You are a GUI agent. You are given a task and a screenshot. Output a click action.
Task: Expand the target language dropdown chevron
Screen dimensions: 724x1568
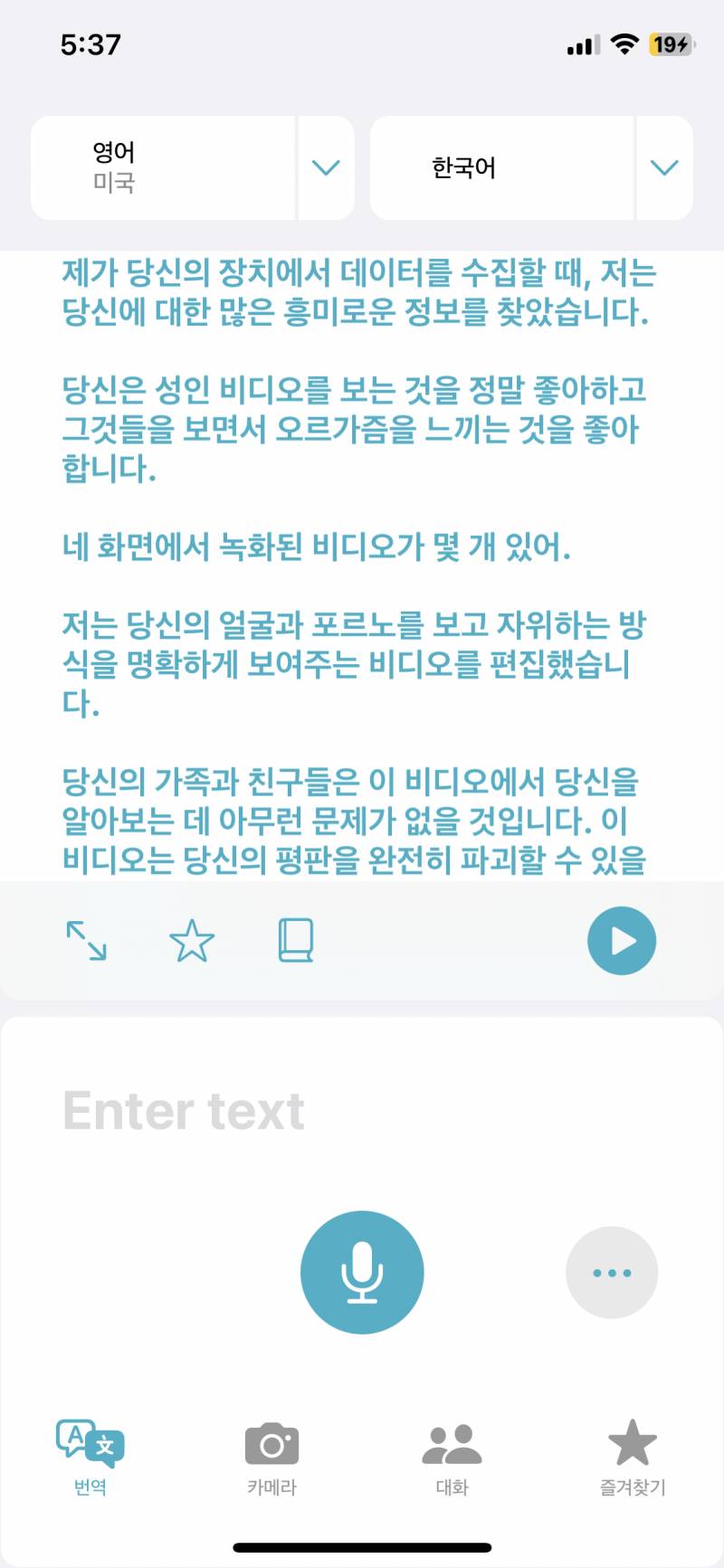[x=664, y=167]
